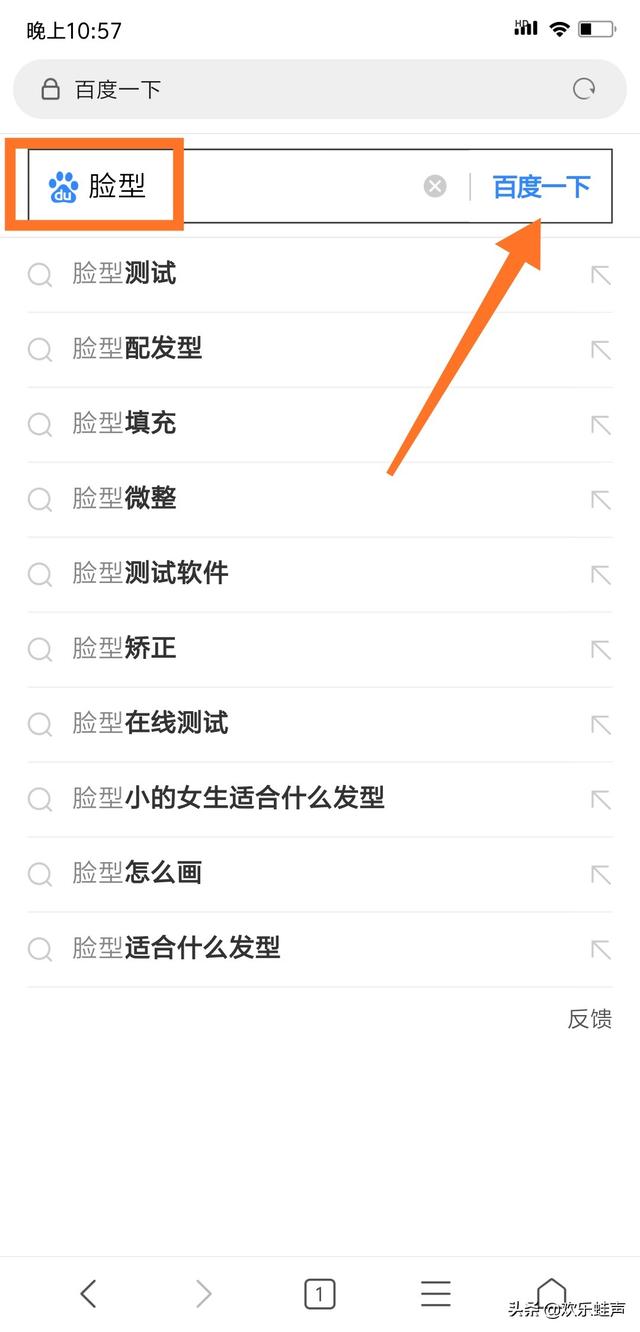Screen dimensions: 640x1332
Task: Select the suggestion 脸型矫正
Action: pyautogui.click(x=125, y=649)
